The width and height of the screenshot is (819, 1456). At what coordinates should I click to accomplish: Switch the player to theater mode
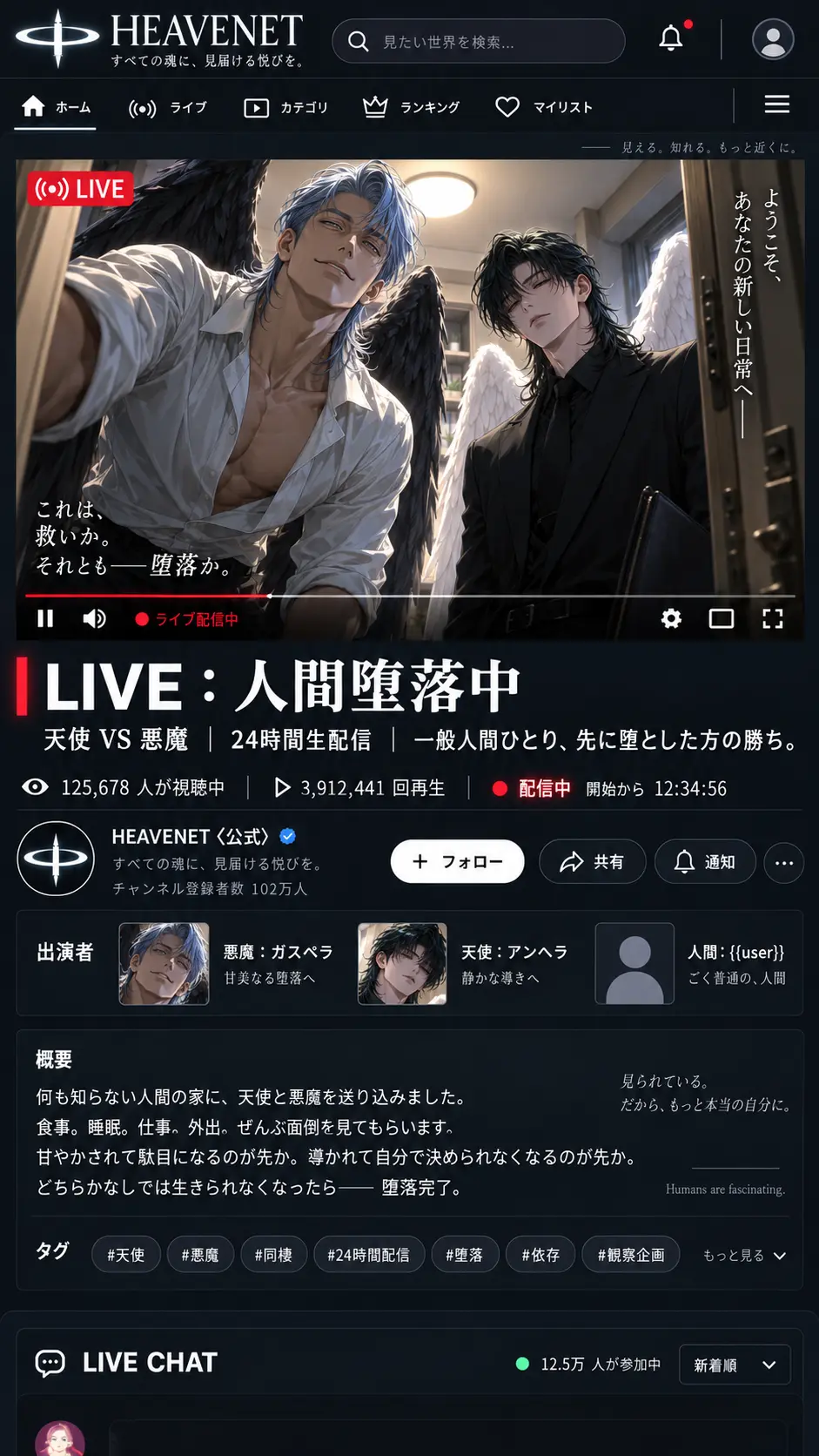pyautogui.click(x=722, y=618)
